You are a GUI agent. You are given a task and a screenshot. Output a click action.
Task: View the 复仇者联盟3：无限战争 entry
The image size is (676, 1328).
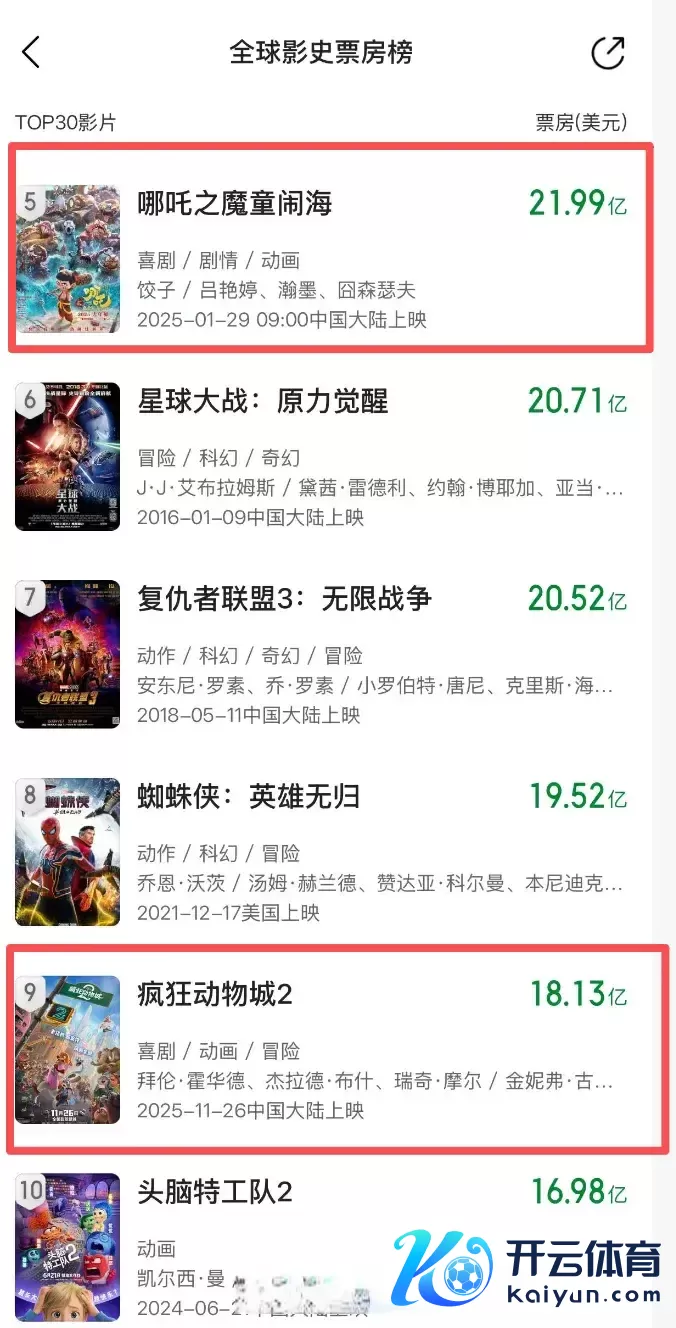[284, 599]
